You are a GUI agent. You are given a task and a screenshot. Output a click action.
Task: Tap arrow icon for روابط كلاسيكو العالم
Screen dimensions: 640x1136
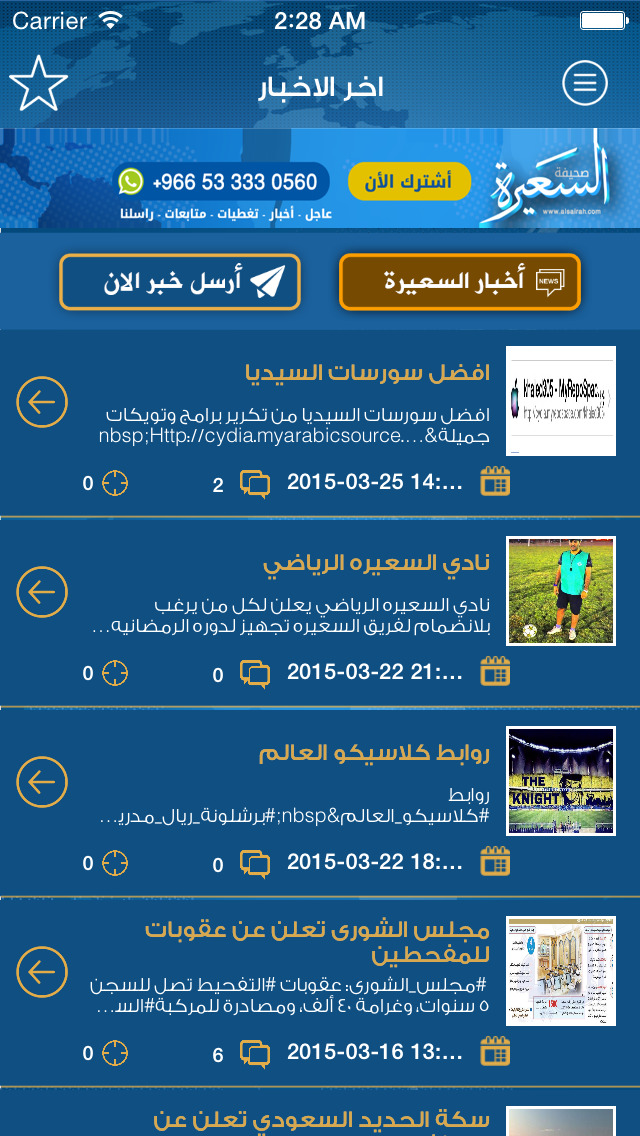point(42,782)
